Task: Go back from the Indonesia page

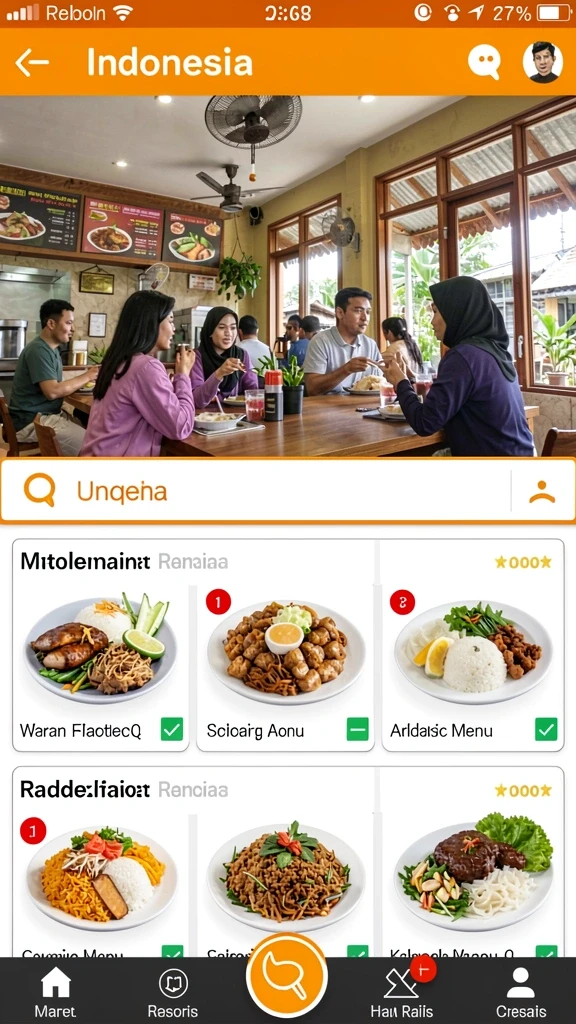Action: pyautogui.click(x=32, y=63)
